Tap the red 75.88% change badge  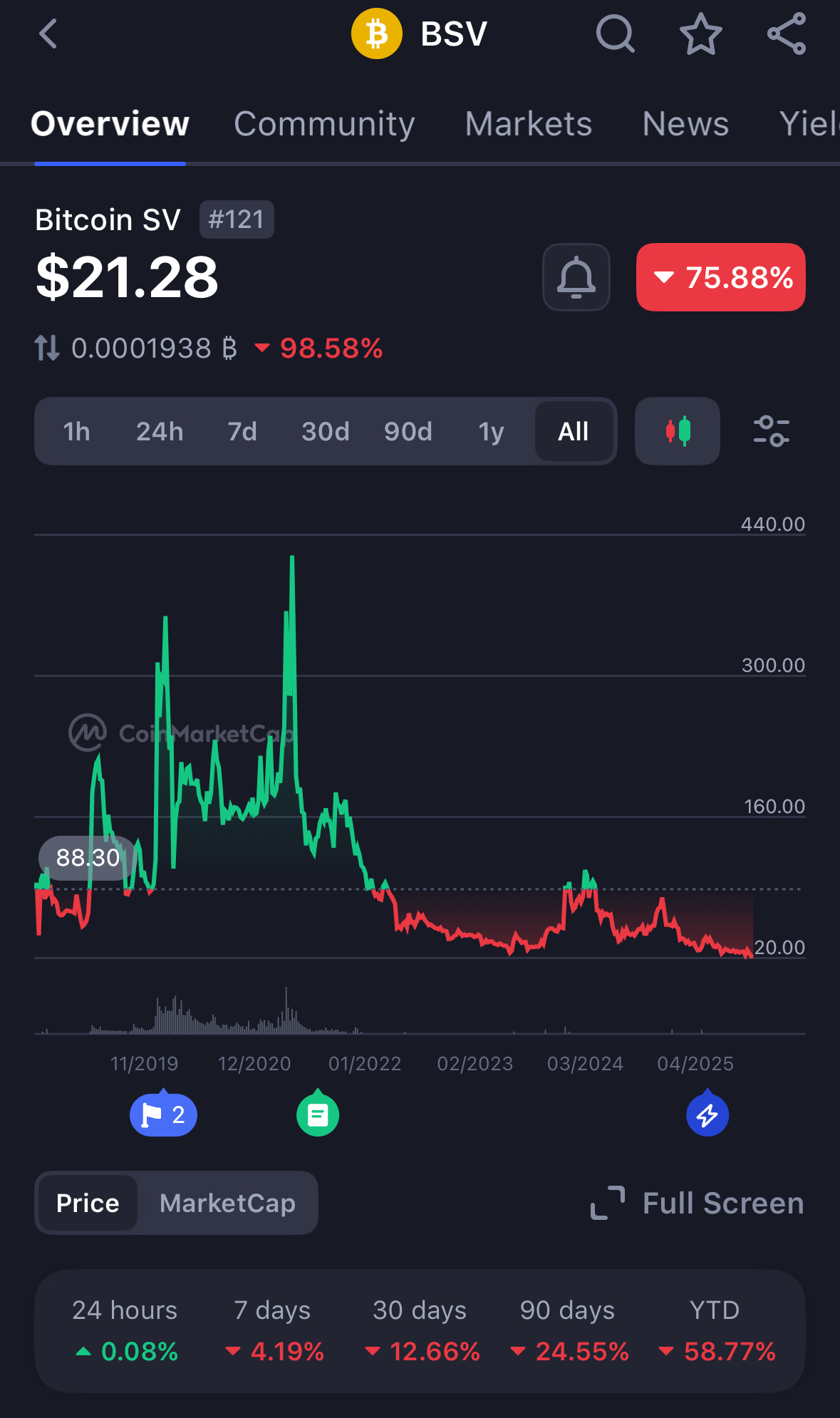click(x=720, y=277)
